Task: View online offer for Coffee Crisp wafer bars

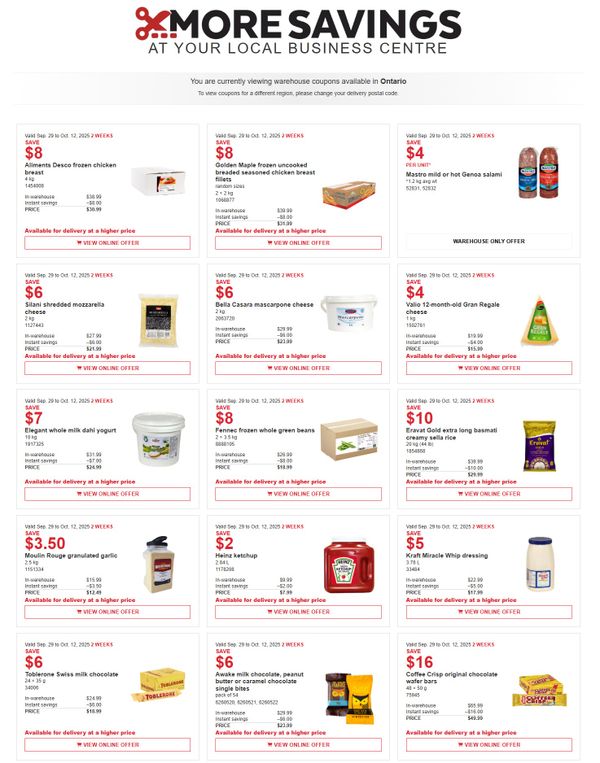Action: [x=489, y=744]
